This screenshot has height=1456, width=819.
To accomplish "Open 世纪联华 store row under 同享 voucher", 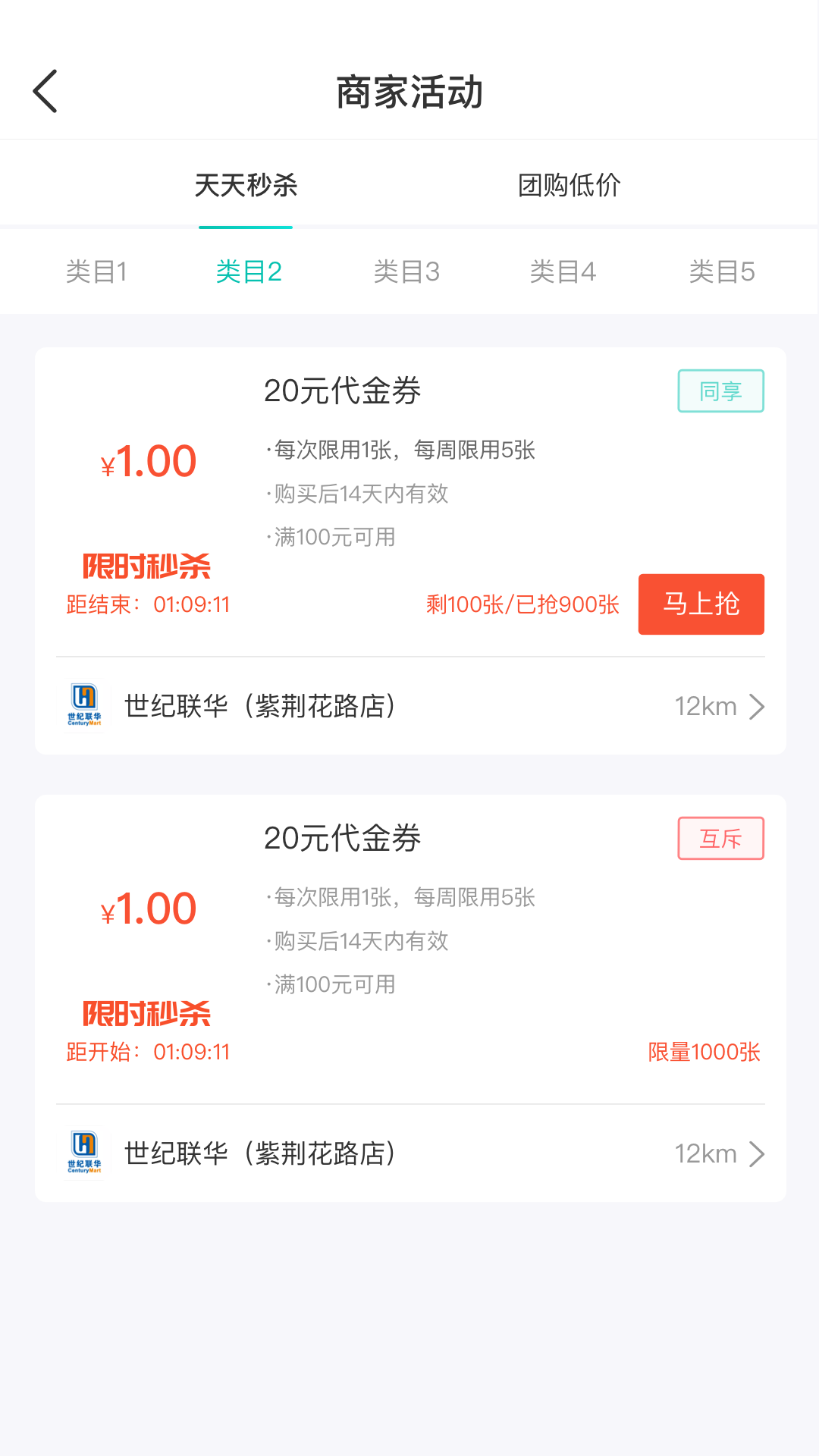I will 409,707.
